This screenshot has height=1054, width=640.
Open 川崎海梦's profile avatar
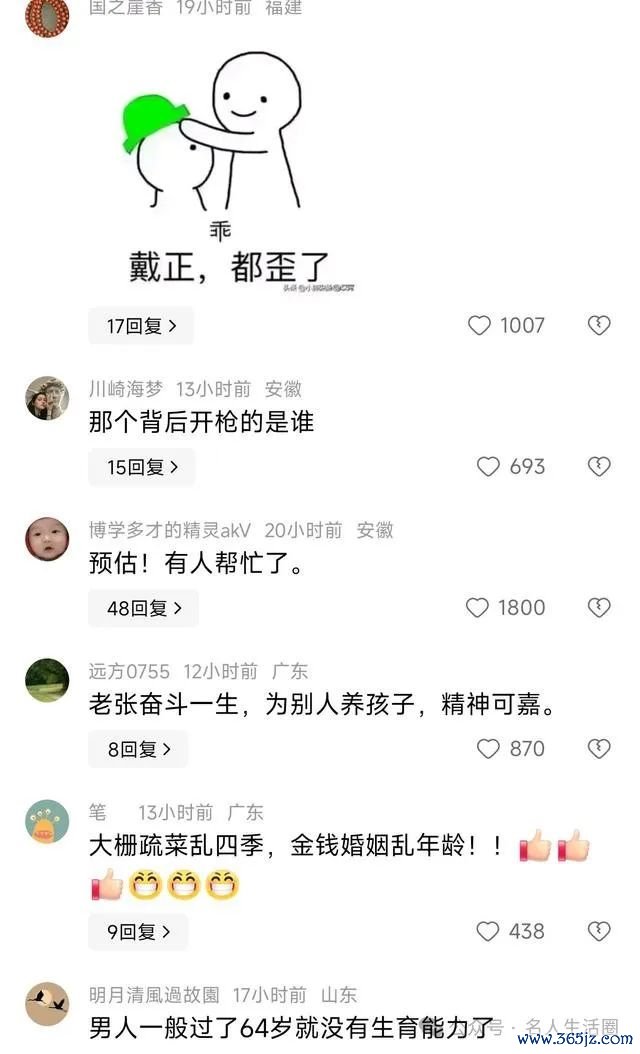click(x=46, y=398)
